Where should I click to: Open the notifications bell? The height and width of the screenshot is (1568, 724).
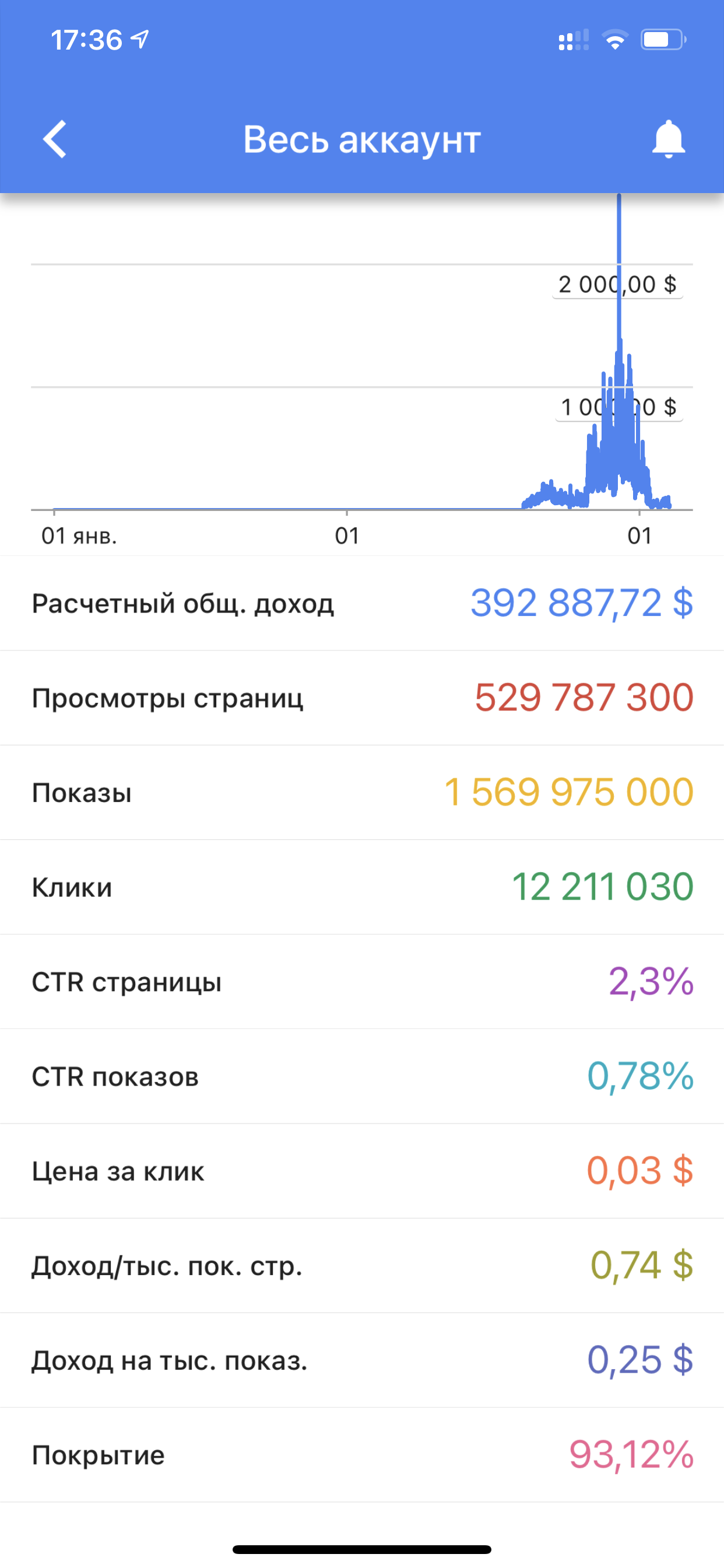[x=668, y=139]
